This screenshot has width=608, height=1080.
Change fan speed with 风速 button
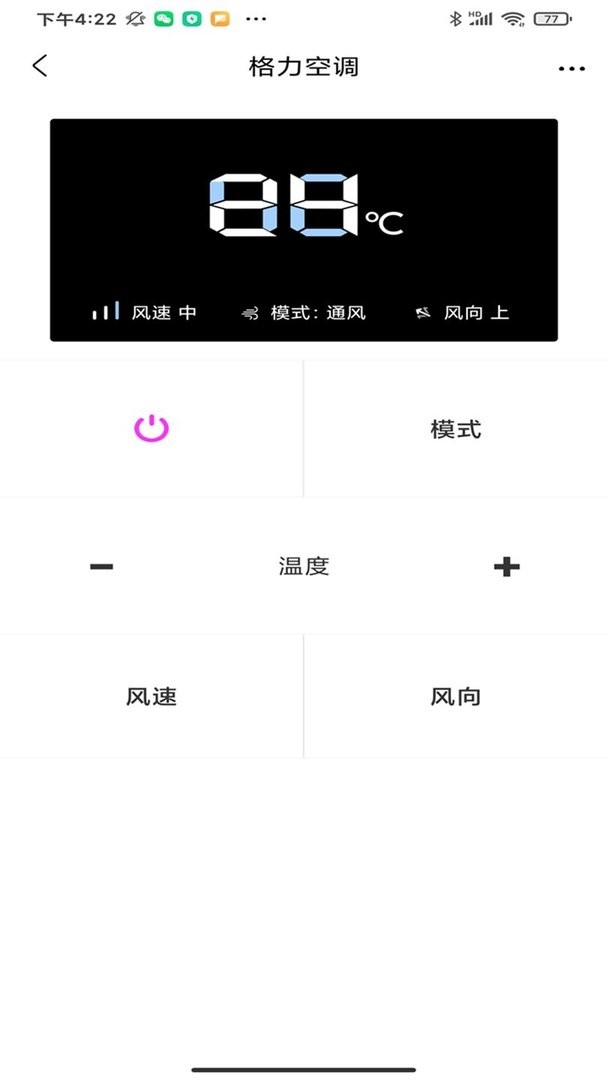pos(151,696)
